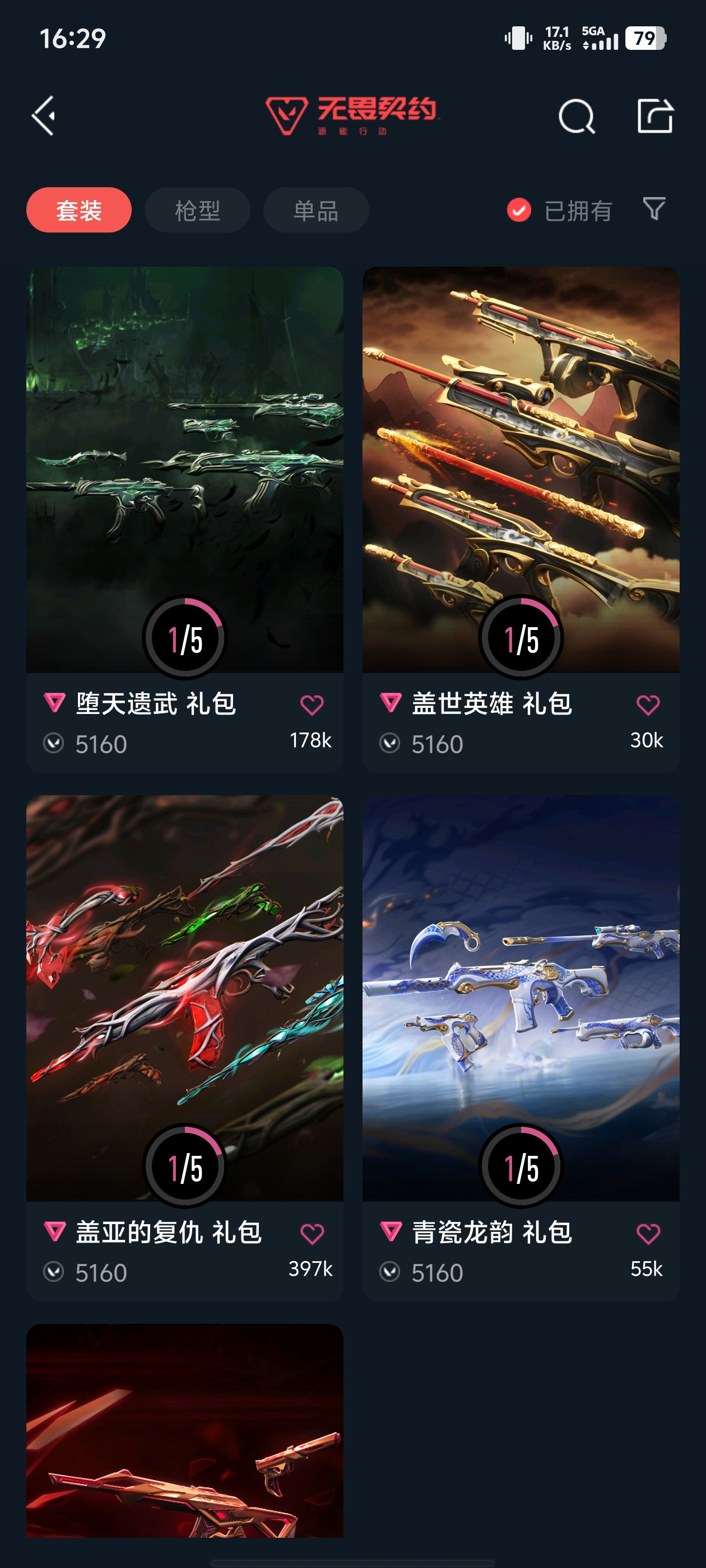
Task: Tap the back arrow to go back
Action: (44, 117)
